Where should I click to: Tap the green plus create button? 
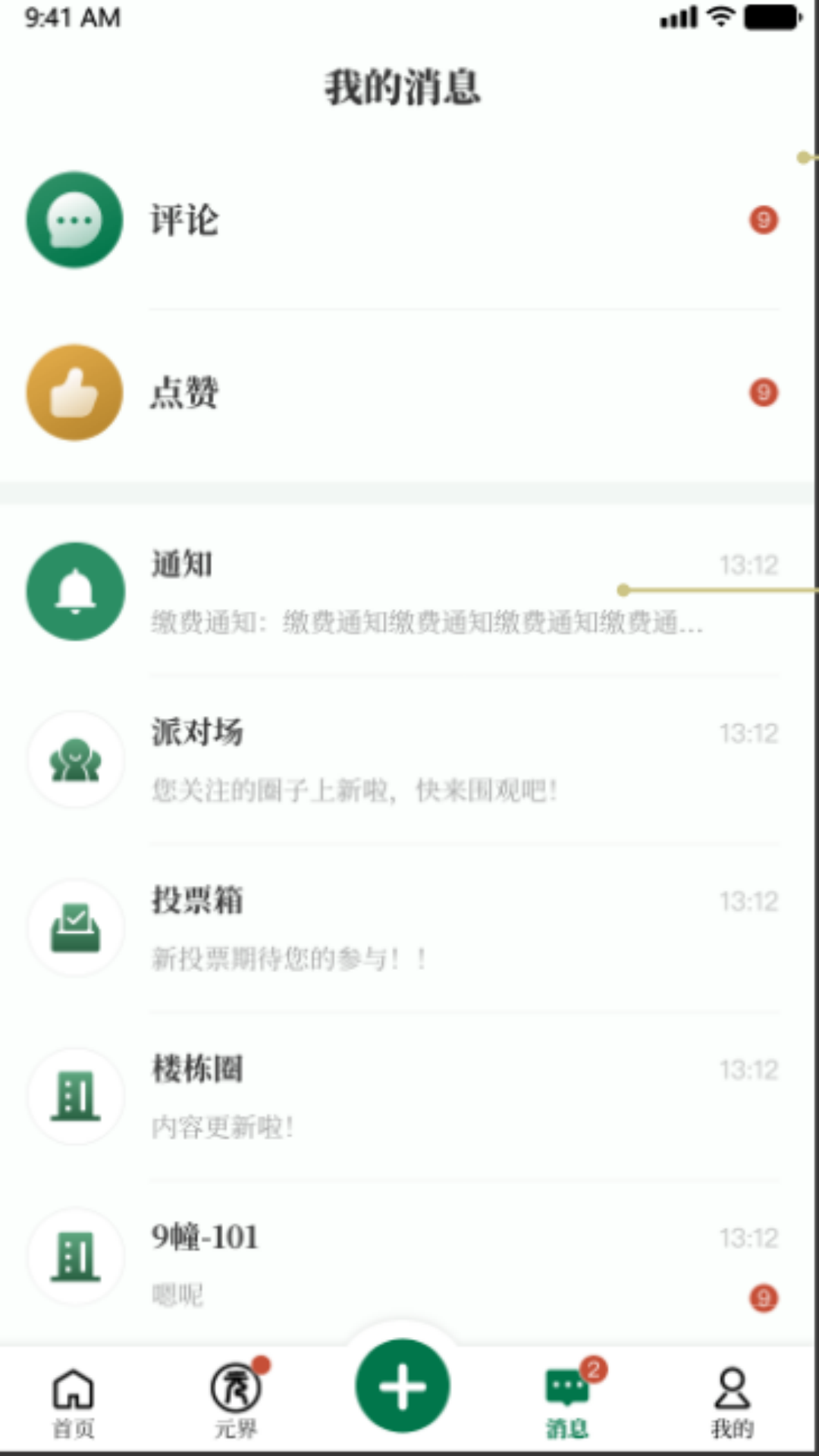point(403,1386)
